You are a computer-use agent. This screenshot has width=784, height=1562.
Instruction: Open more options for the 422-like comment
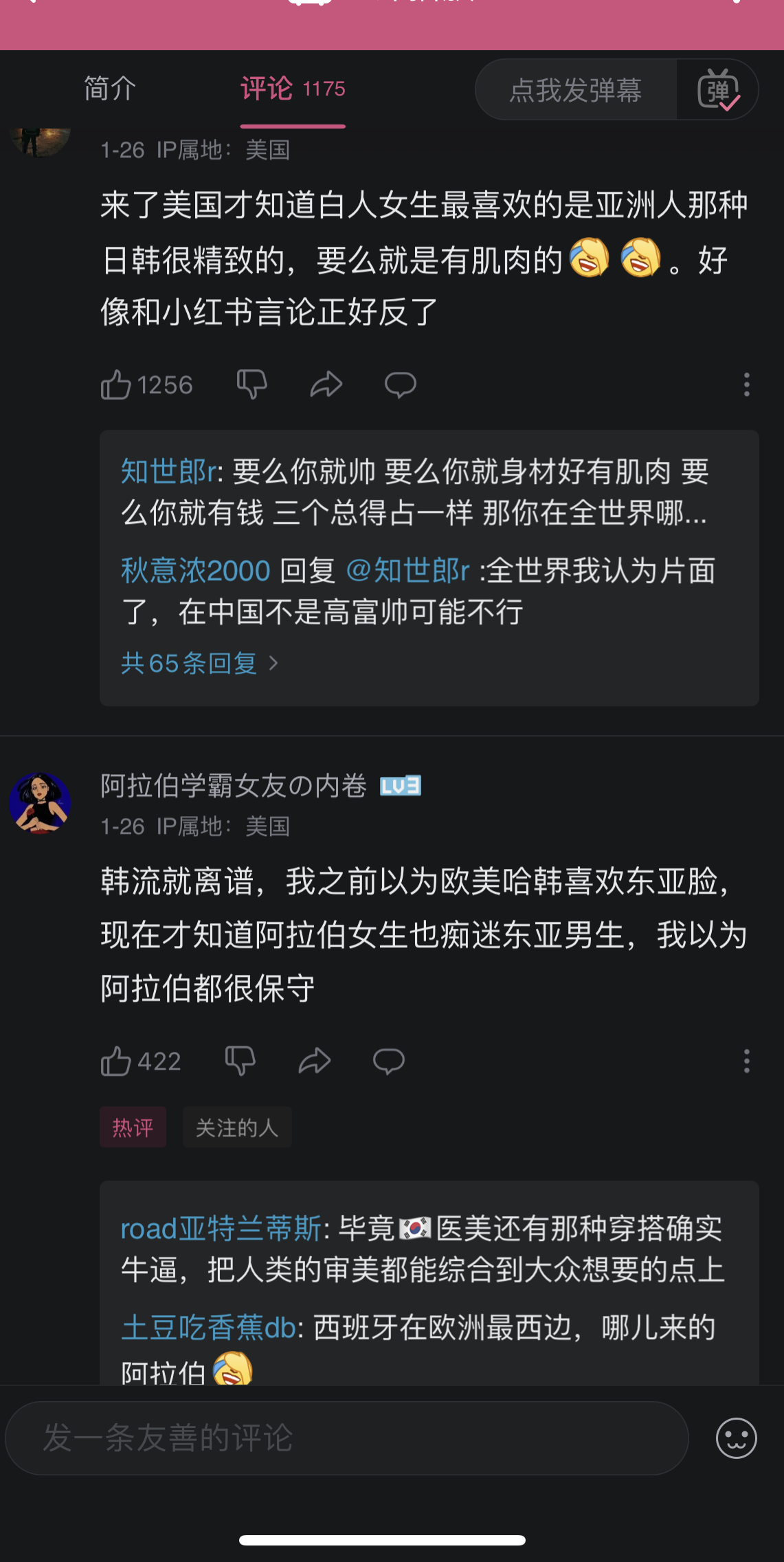pyautogui.click(x=746, y=1061)
